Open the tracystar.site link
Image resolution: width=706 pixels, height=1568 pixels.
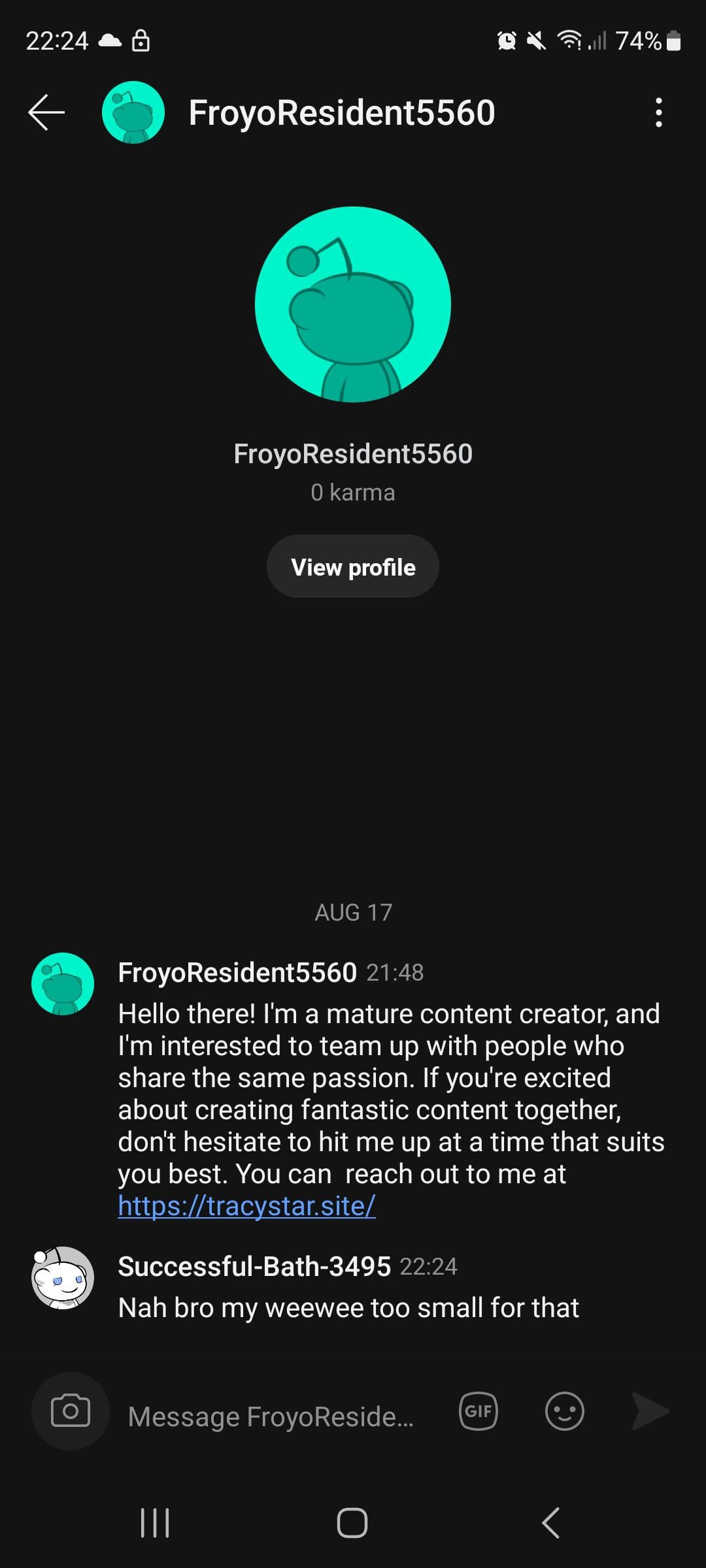(x=246, y=1205)
